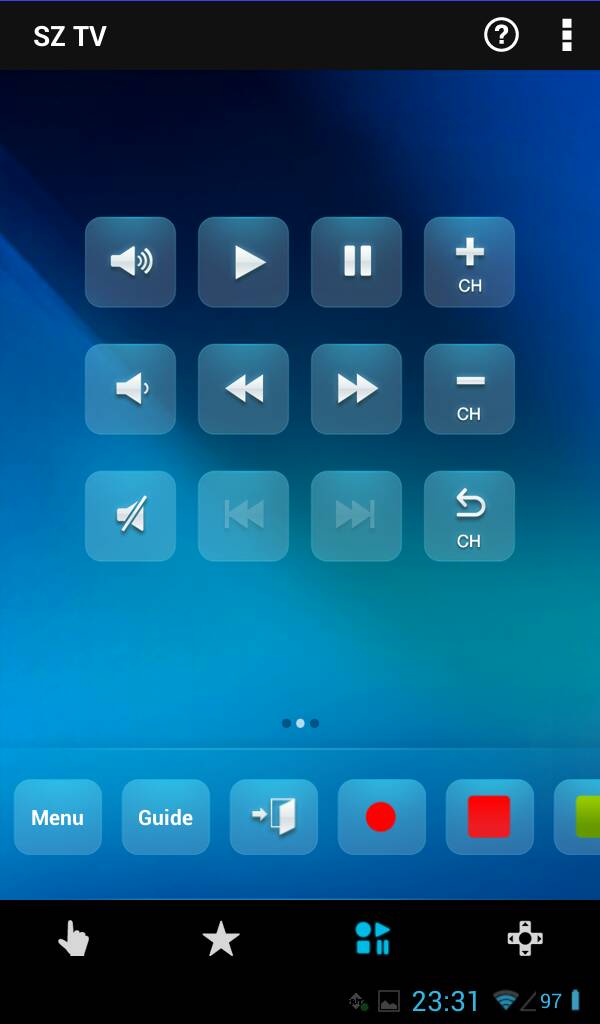Return to the previous channel

coord(469,516)
